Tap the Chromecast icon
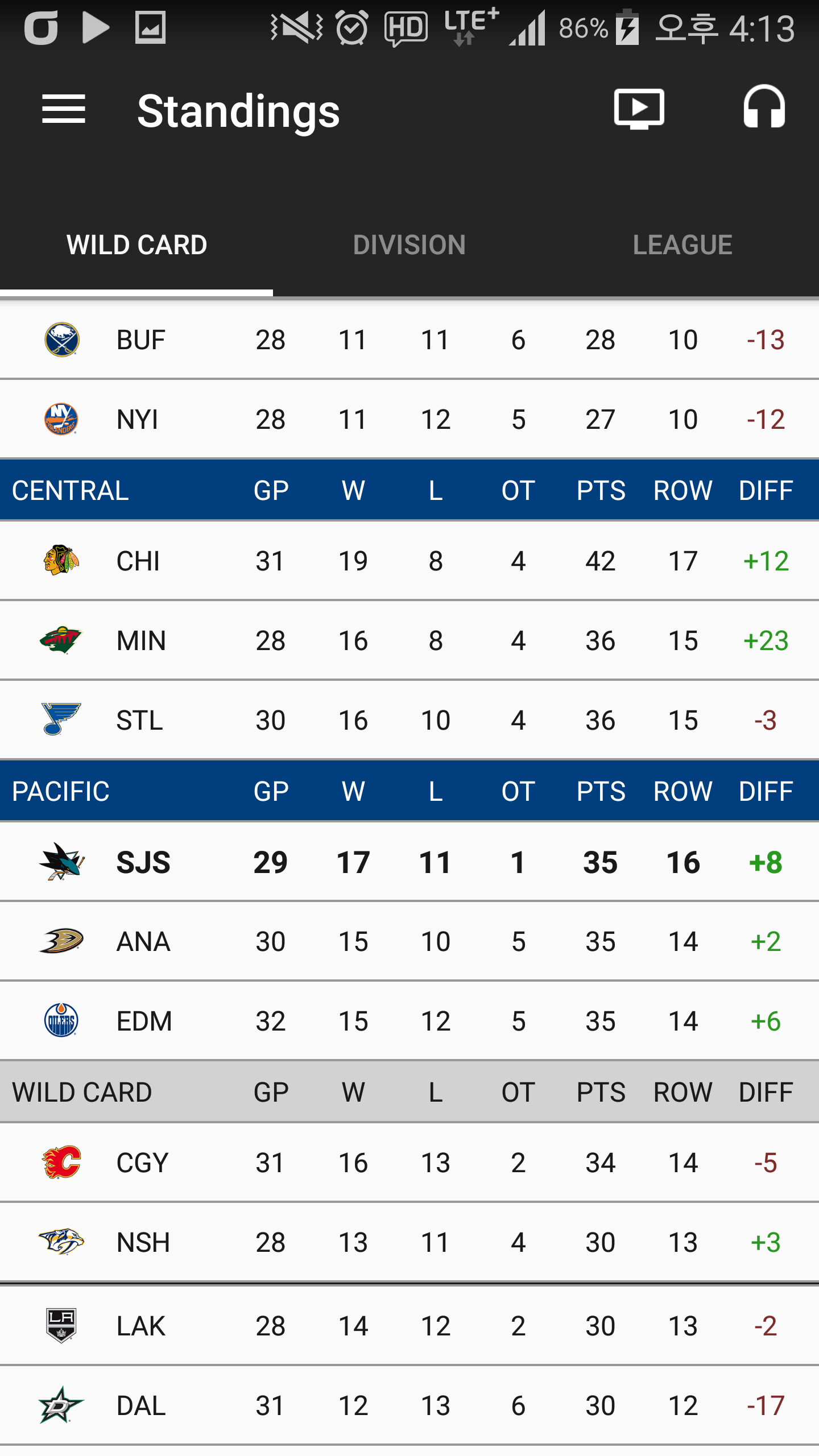 pyautogui.click(x=639, y=108)
